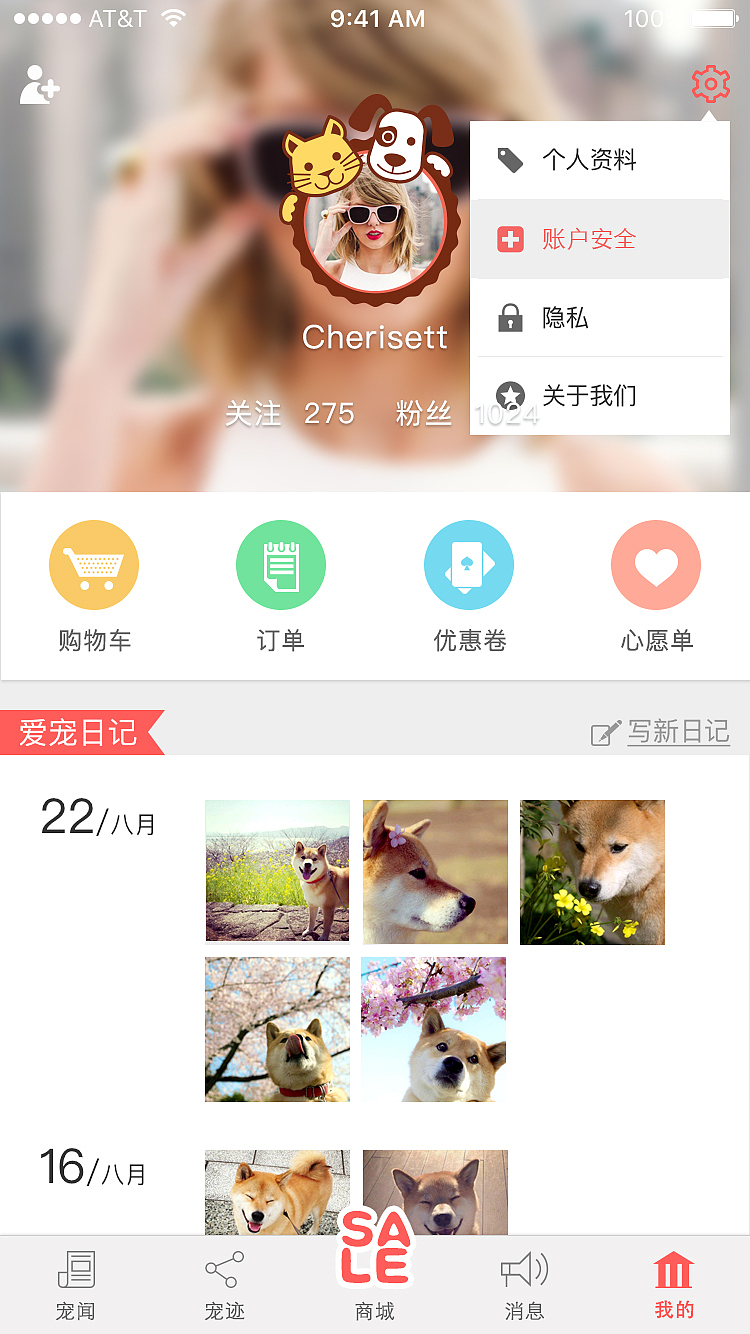750x1334 pixels.
Task: Open the 消息 messages megaphone icon
Action: [524, 1285]
